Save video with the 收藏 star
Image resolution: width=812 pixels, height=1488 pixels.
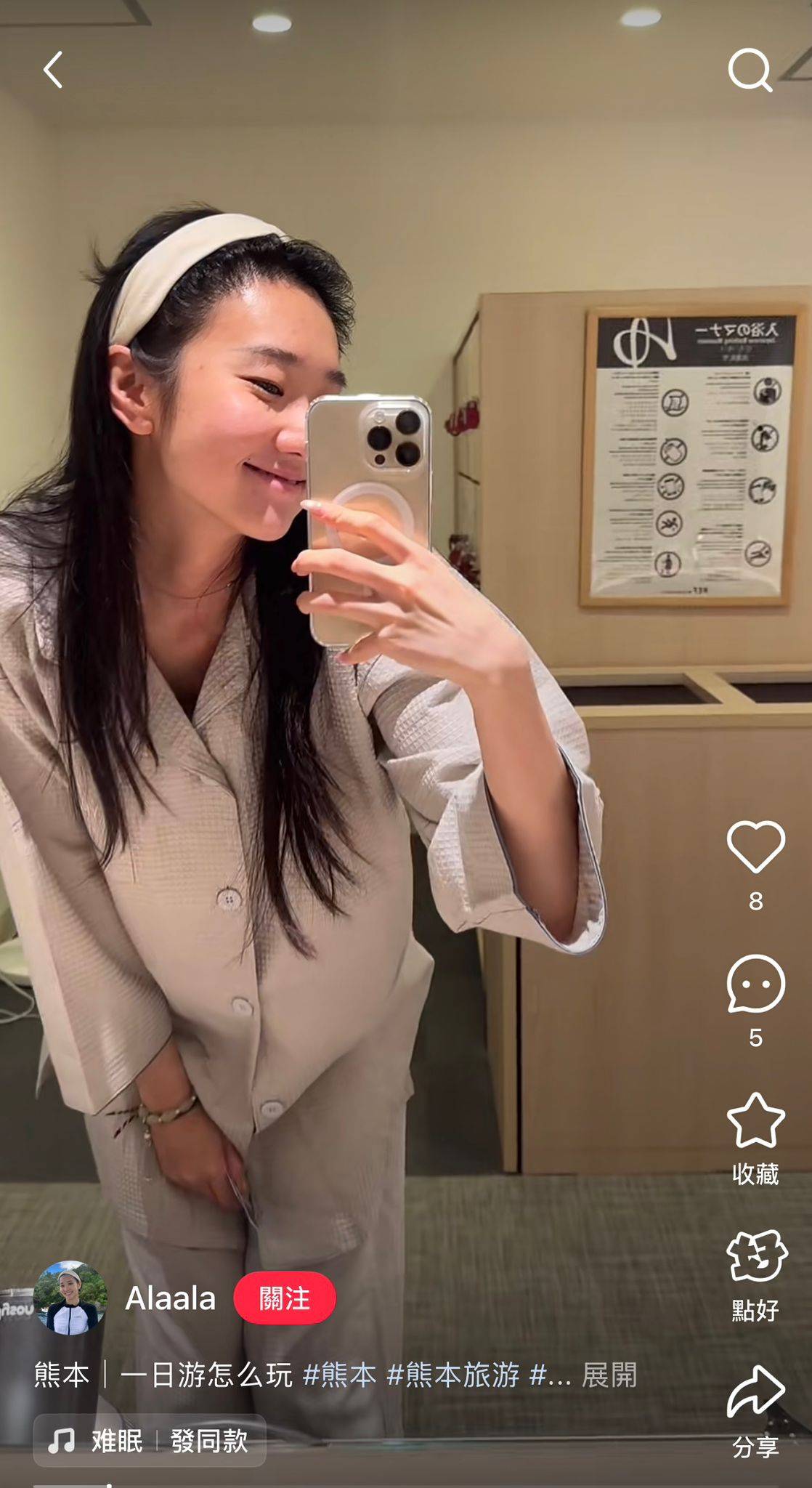(755, 1121)
